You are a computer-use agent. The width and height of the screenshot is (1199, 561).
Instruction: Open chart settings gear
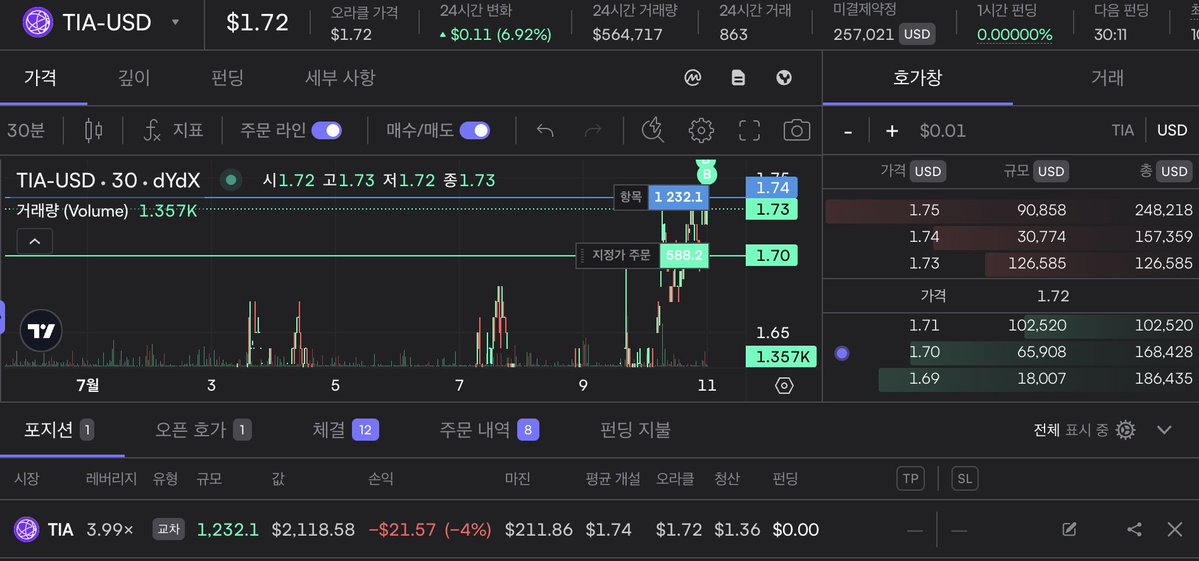701,130
